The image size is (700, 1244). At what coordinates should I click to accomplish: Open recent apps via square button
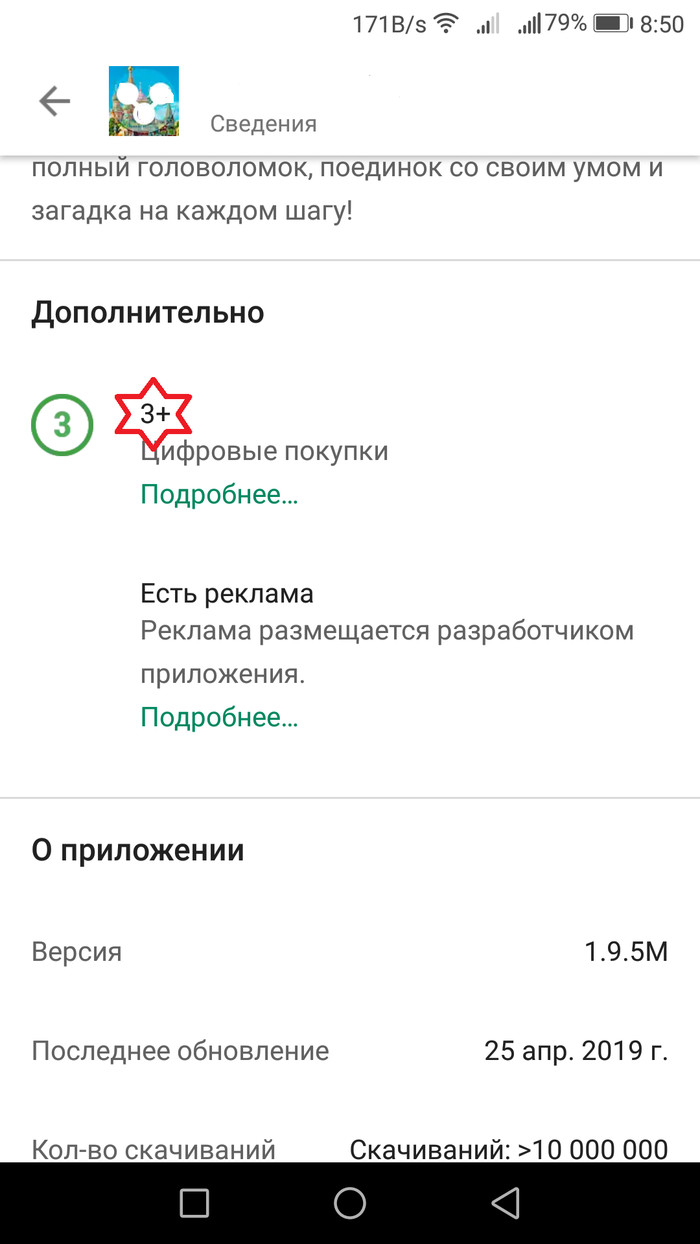tap(194, 1202)
